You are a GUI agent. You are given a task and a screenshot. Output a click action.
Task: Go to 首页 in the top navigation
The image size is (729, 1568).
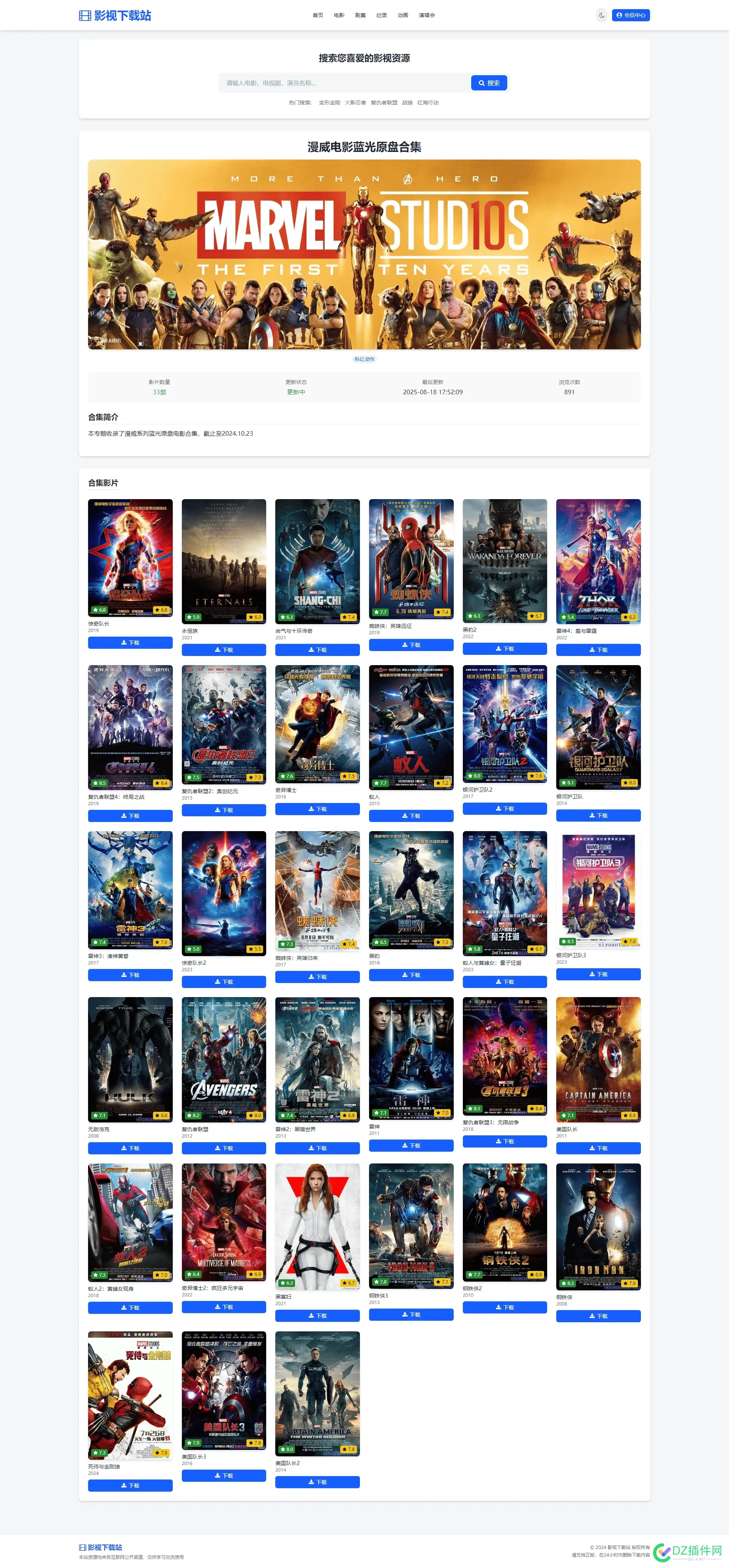click(318, 15)
